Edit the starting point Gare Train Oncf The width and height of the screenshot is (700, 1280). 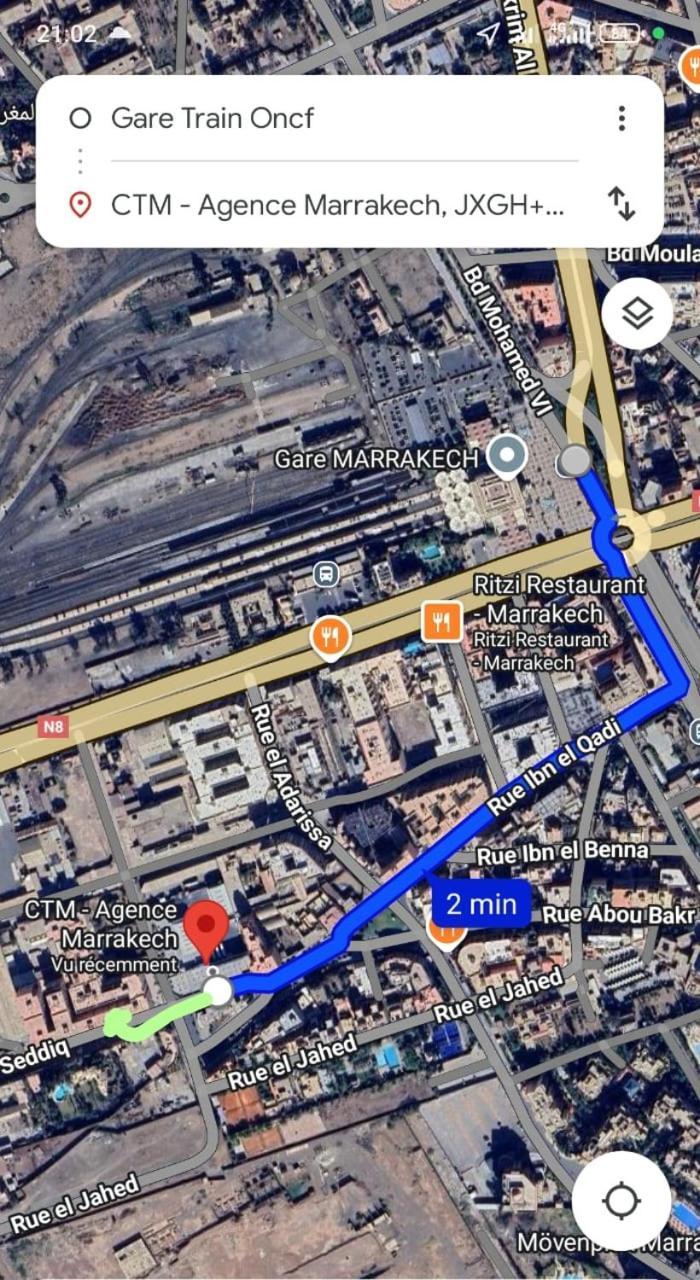330,118
